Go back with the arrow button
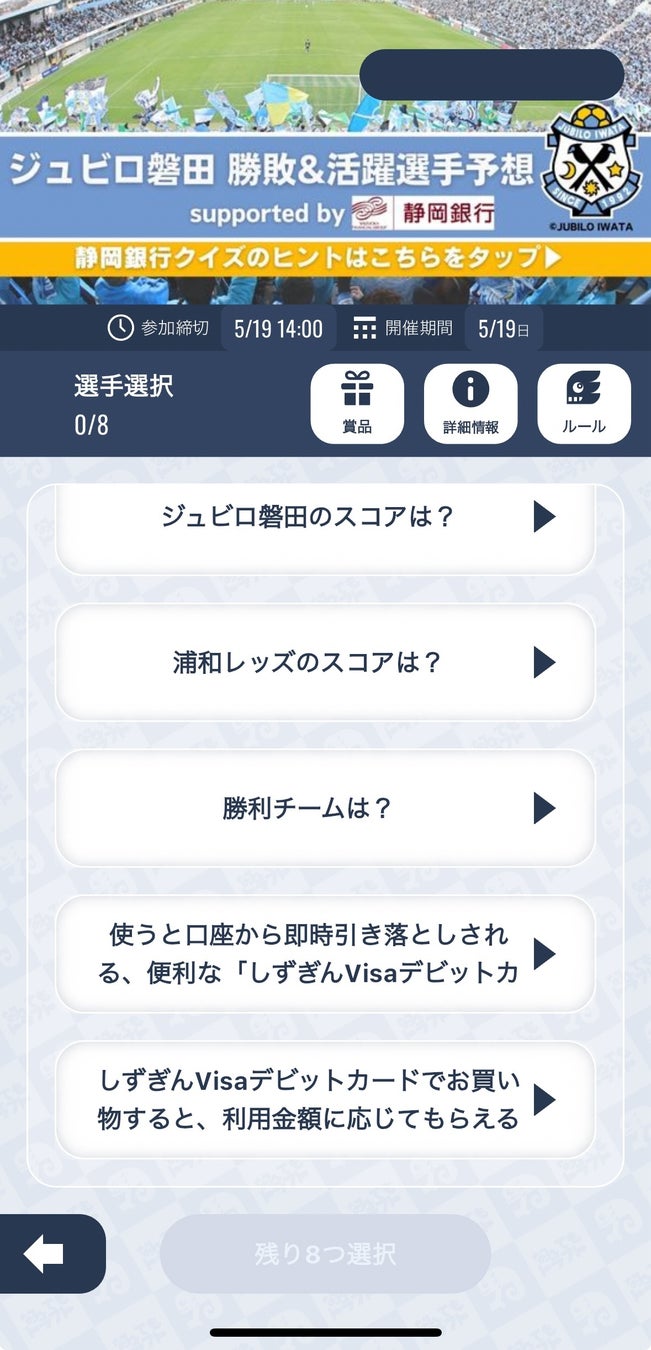651x1350 pixels. tap(46, 1254)
